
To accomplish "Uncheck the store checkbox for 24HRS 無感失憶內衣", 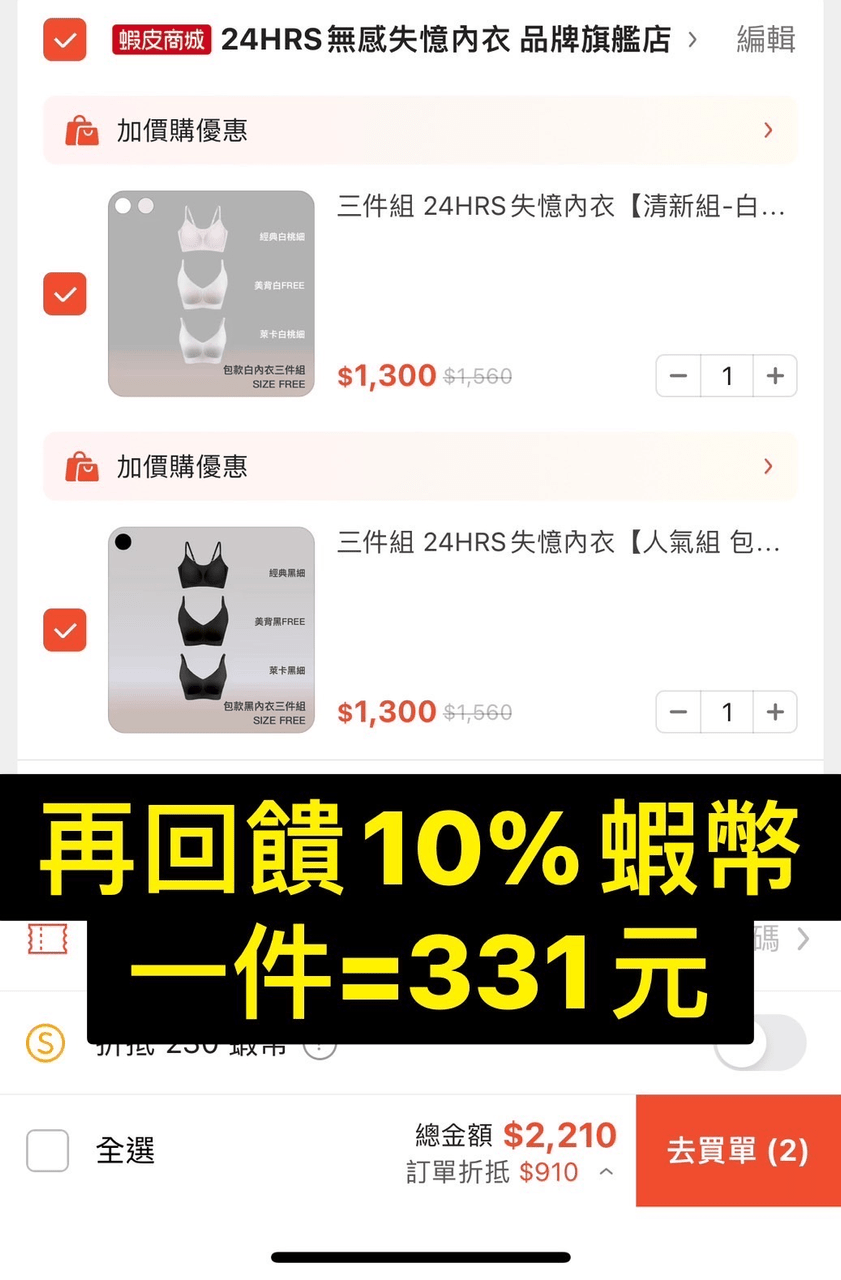I will pyautogui.click(x=64, y=40).
